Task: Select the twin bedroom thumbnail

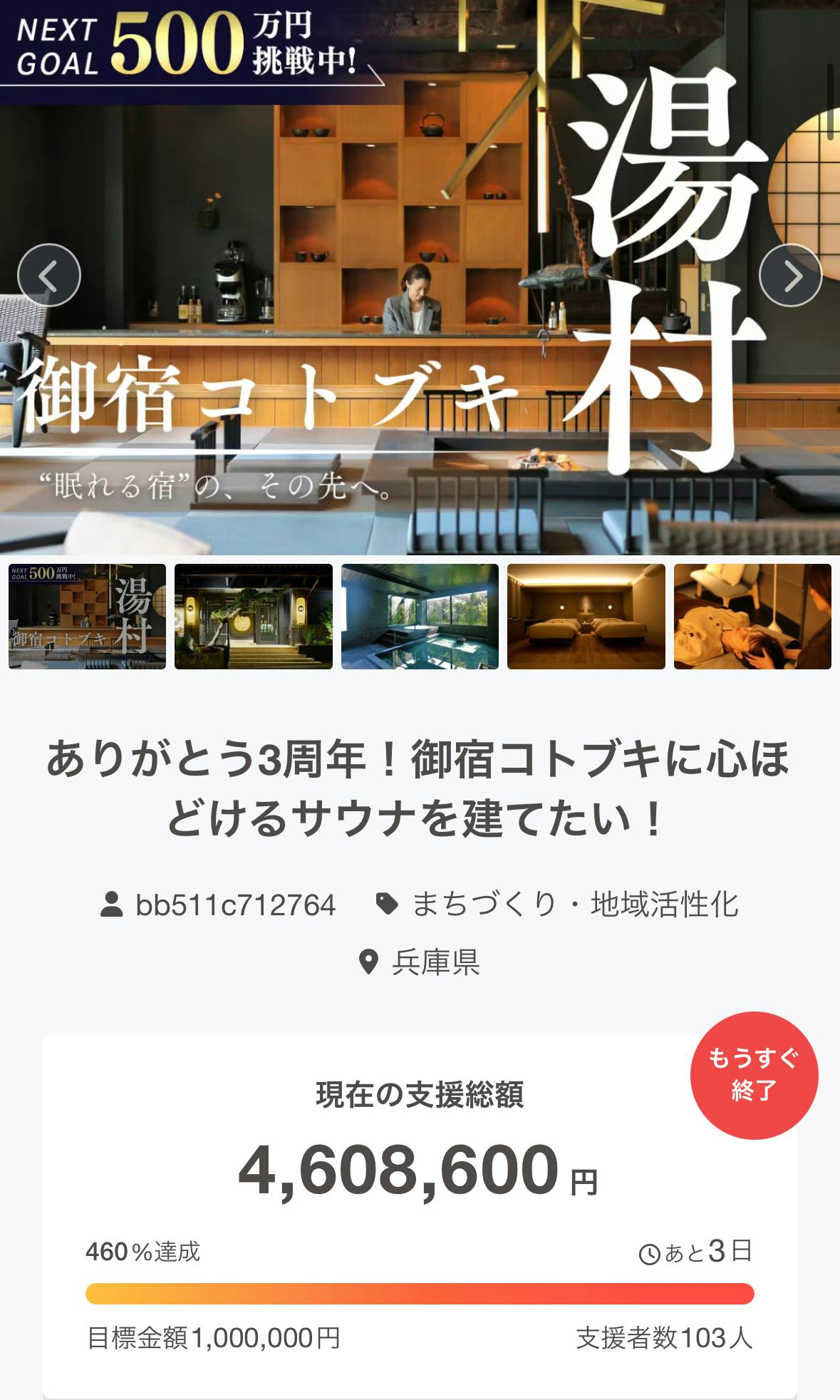Action: click(586, 617)
